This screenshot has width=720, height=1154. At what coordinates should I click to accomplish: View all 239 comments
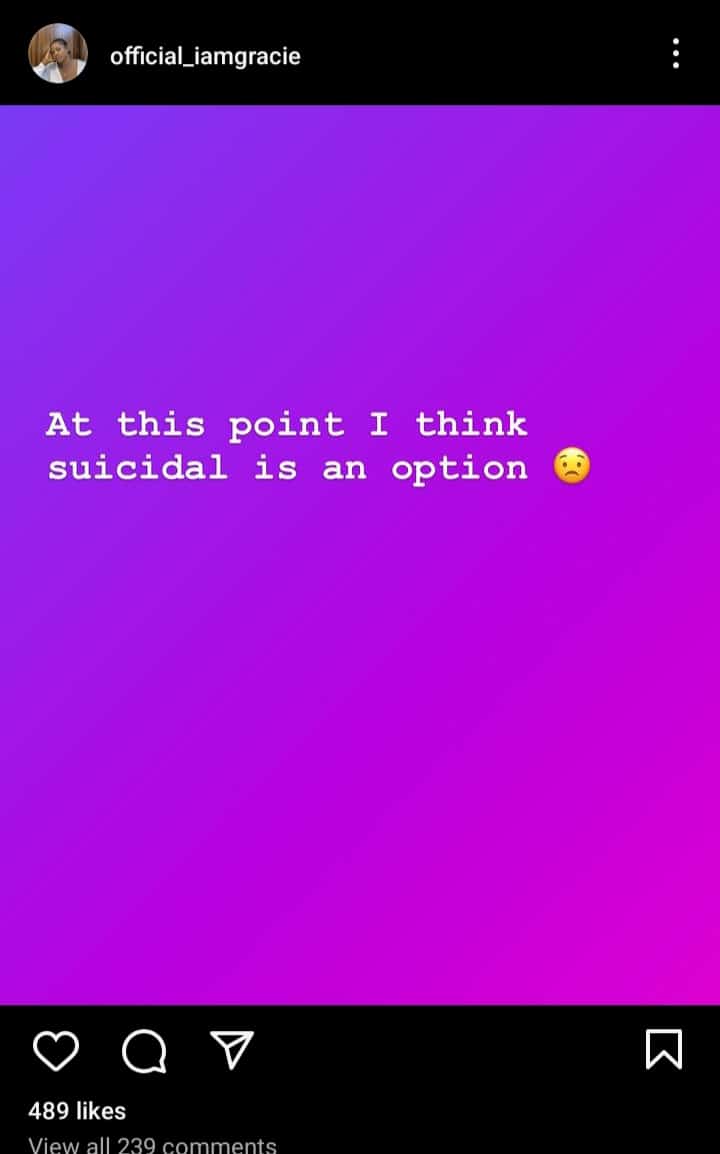point(152,1144)
